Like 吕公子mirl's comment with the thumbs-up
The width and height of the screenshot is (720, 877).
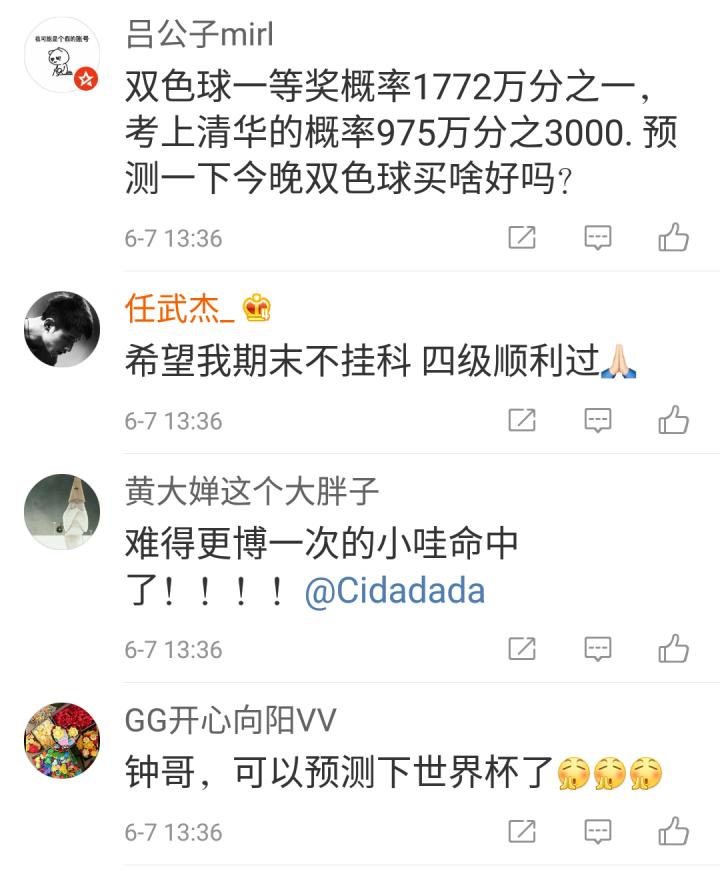(x=674, y=237)
